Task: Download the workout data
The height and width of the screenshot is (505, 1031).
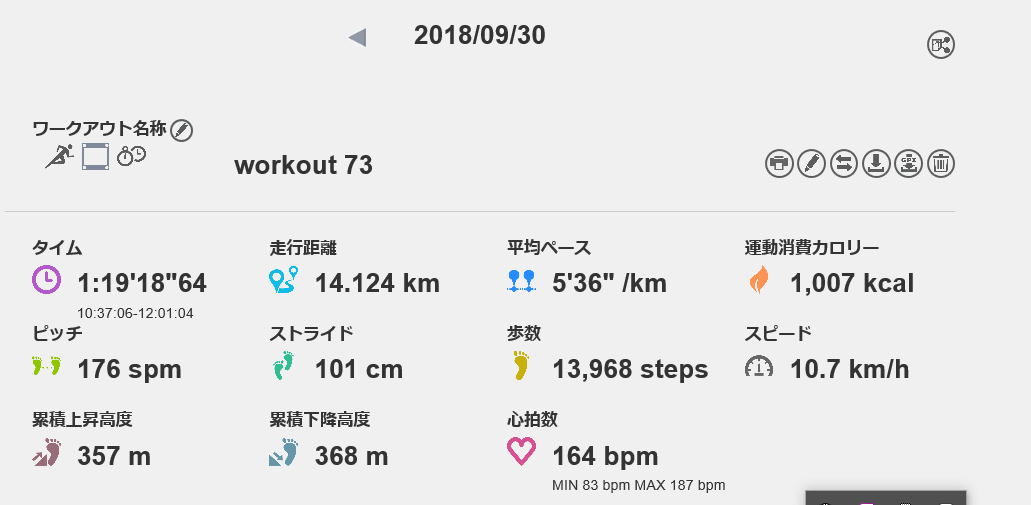Action: [x=876, y=163]
